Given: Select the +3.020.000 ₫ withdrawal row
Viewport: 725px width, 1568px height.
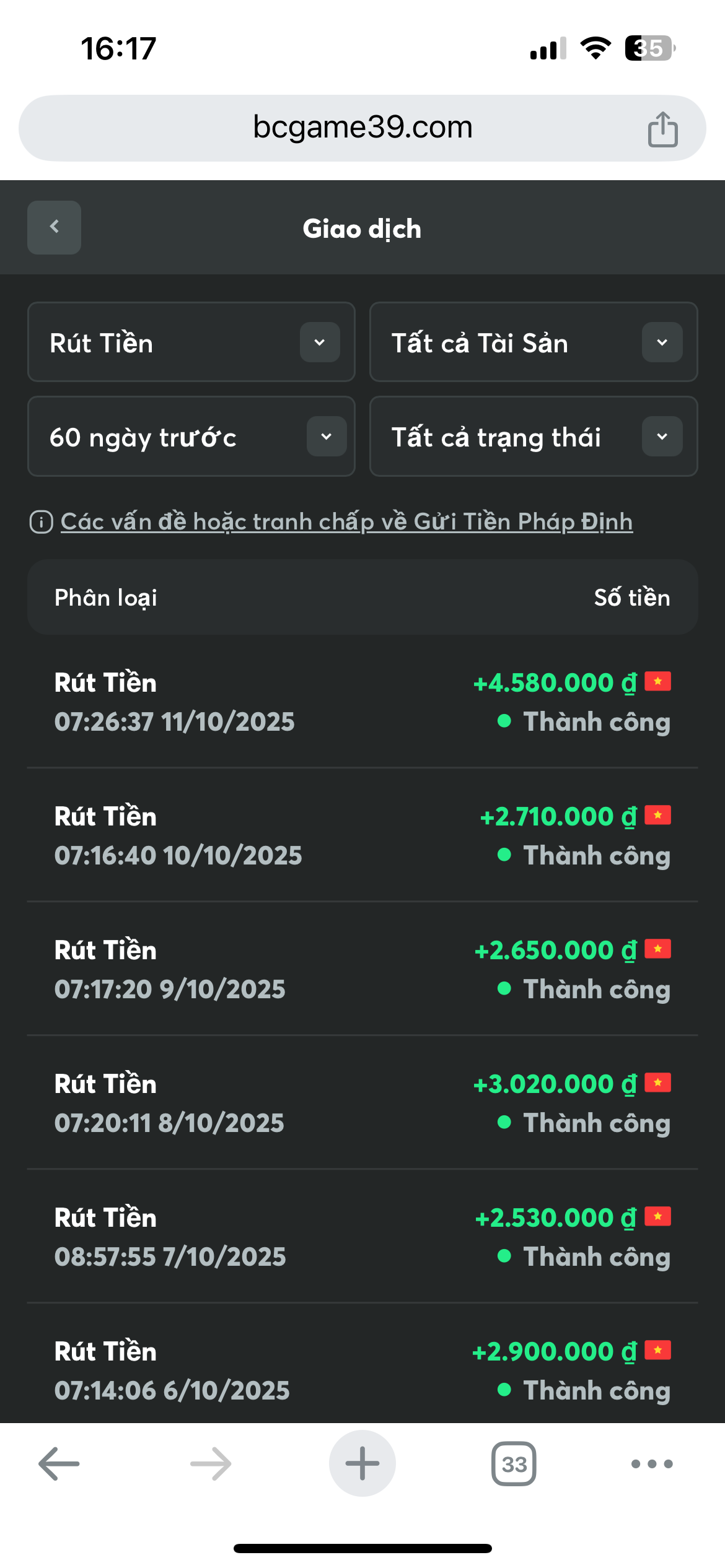Looking at the screenshot, I should tap(362, 1103).
